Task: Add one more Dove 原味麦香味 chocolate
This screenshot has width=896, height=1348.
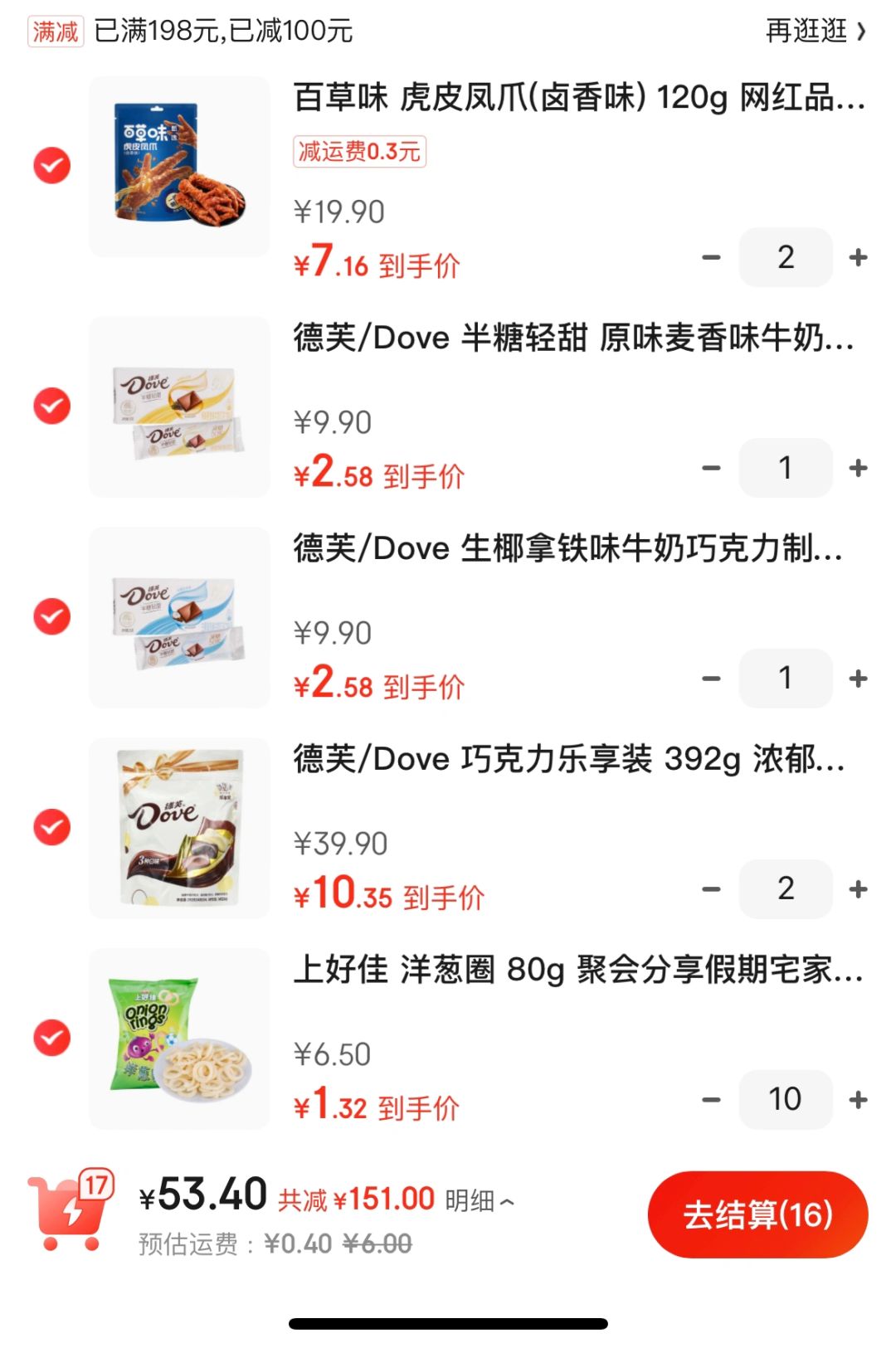Action: click(x=859, y=468)
